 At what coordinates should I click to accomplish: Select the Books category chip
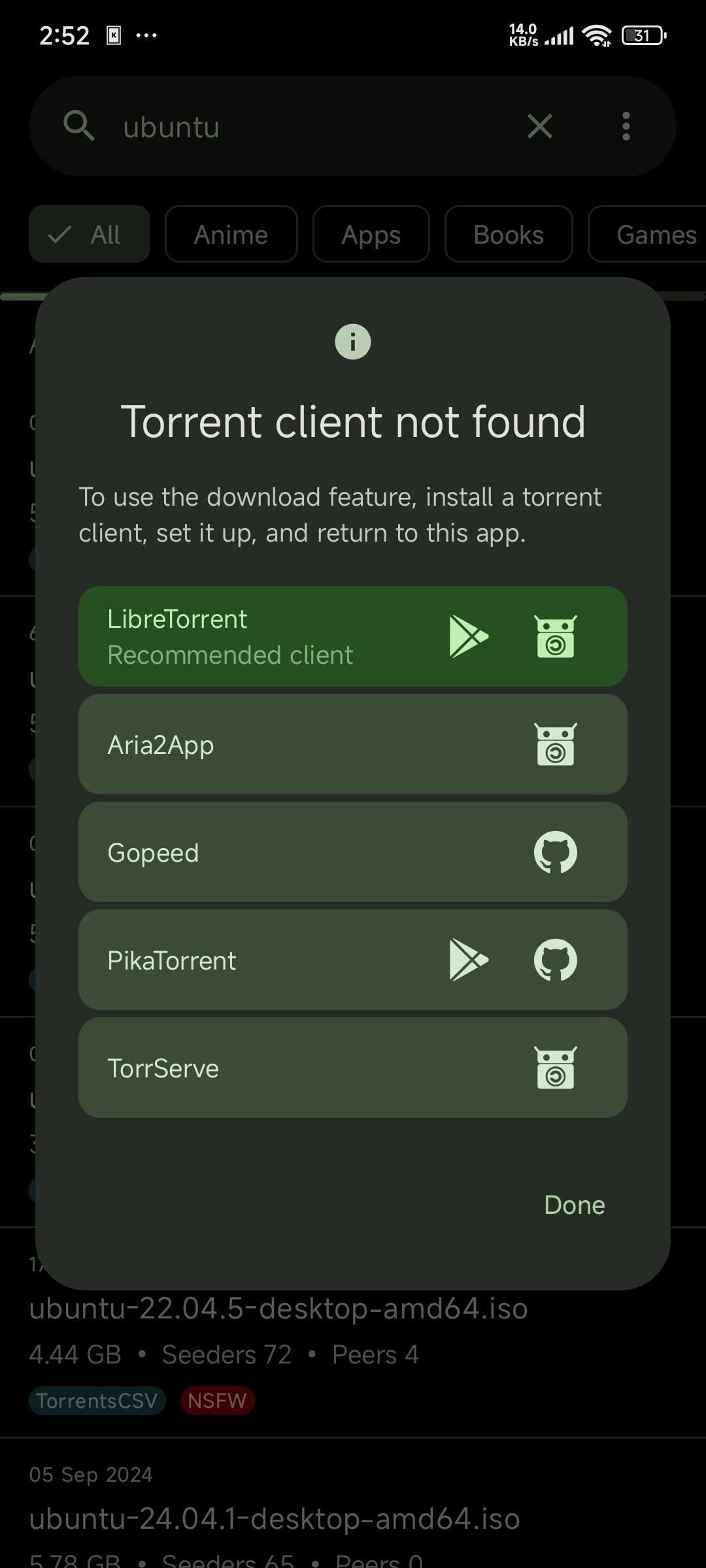click(509, 234)
